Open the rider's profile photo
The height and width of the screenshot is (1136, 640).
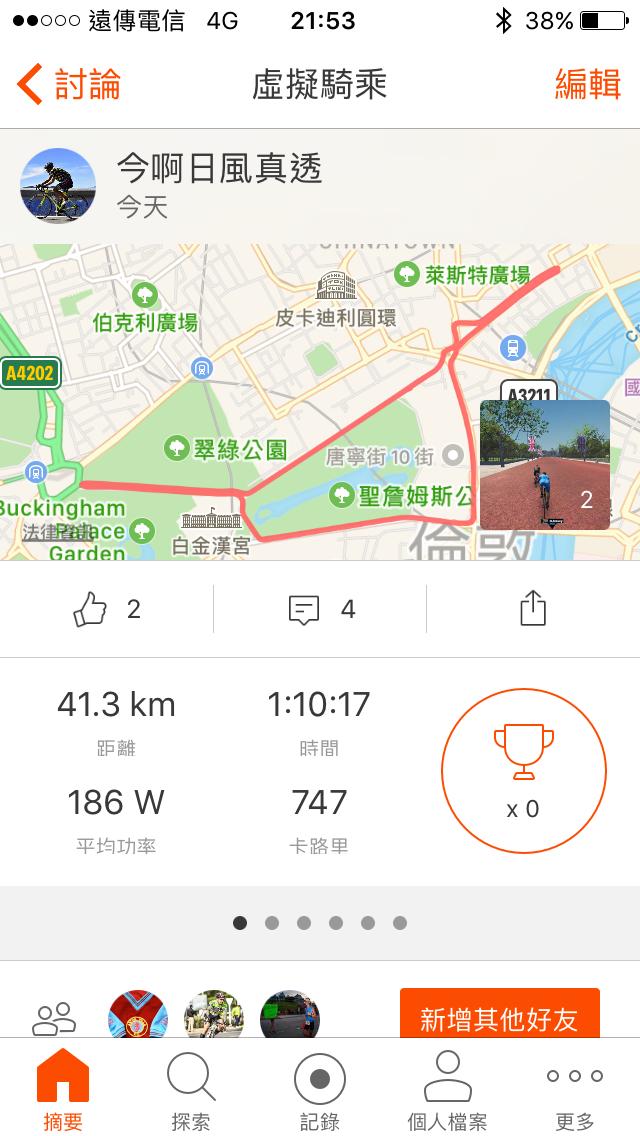pyautogui.click(x=58, y=186)
